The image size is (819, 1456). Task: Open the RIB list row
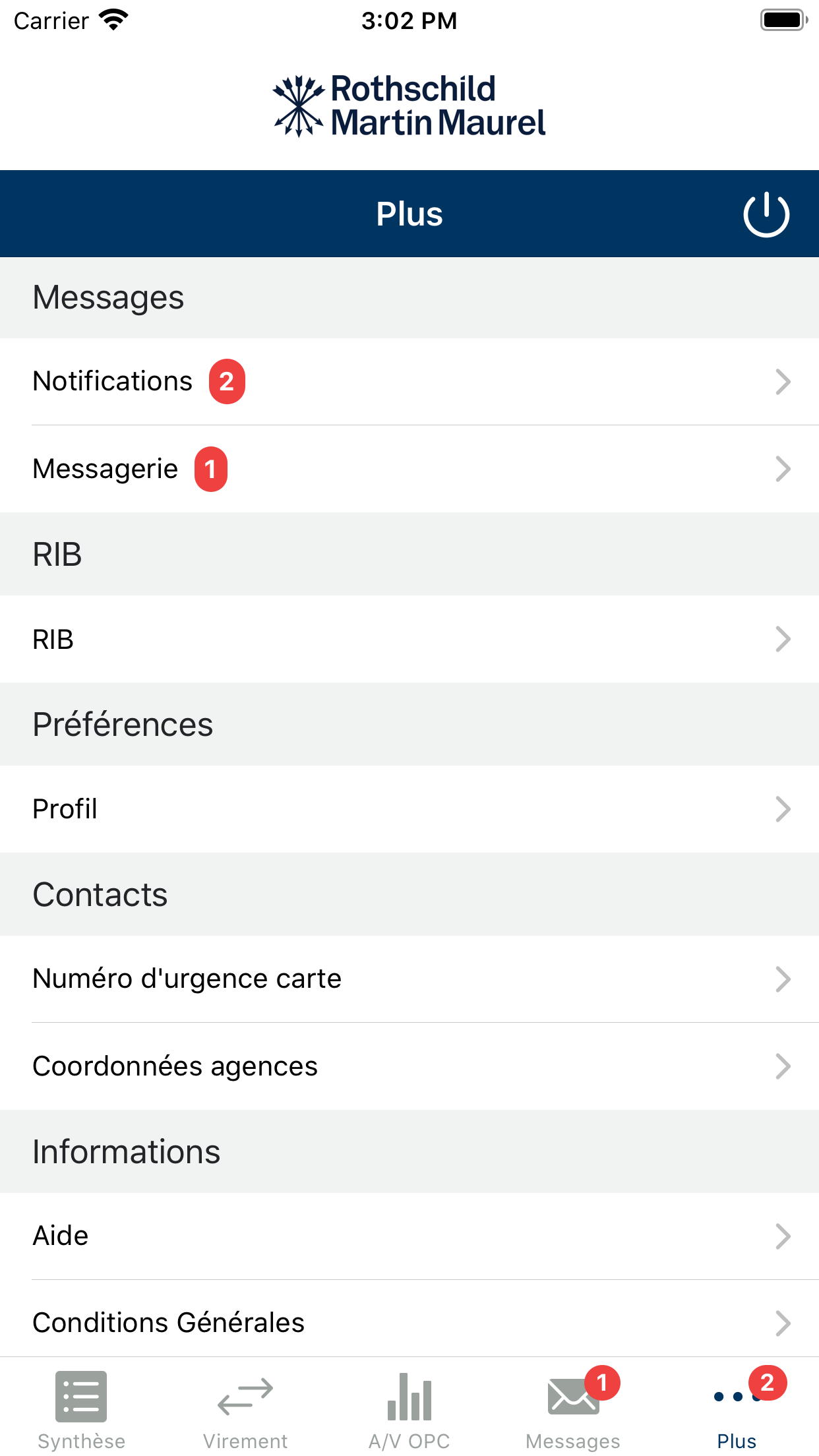point(409,639)
